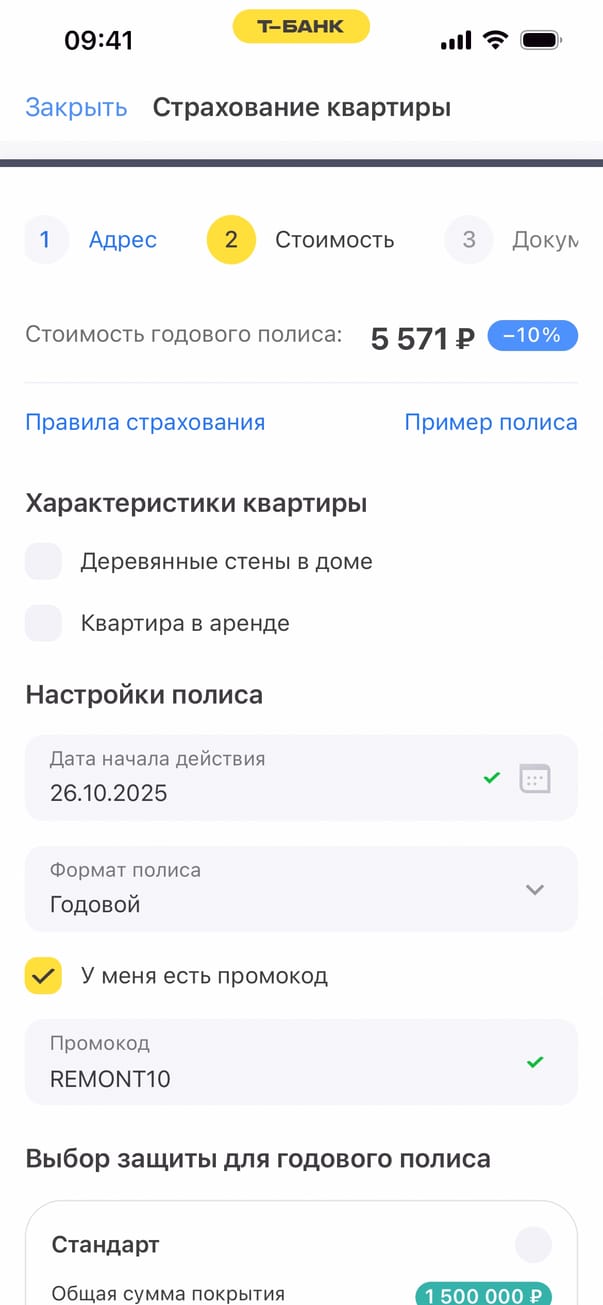Open Правила страхования link

pos(145,422)
